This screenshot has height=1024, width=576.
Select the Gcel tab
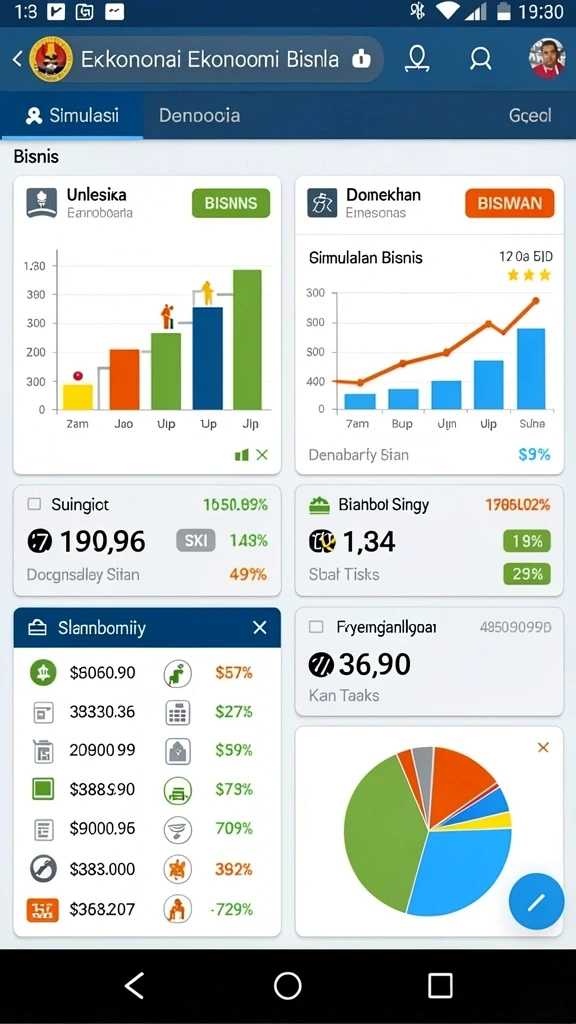click(x=530, y=116)
